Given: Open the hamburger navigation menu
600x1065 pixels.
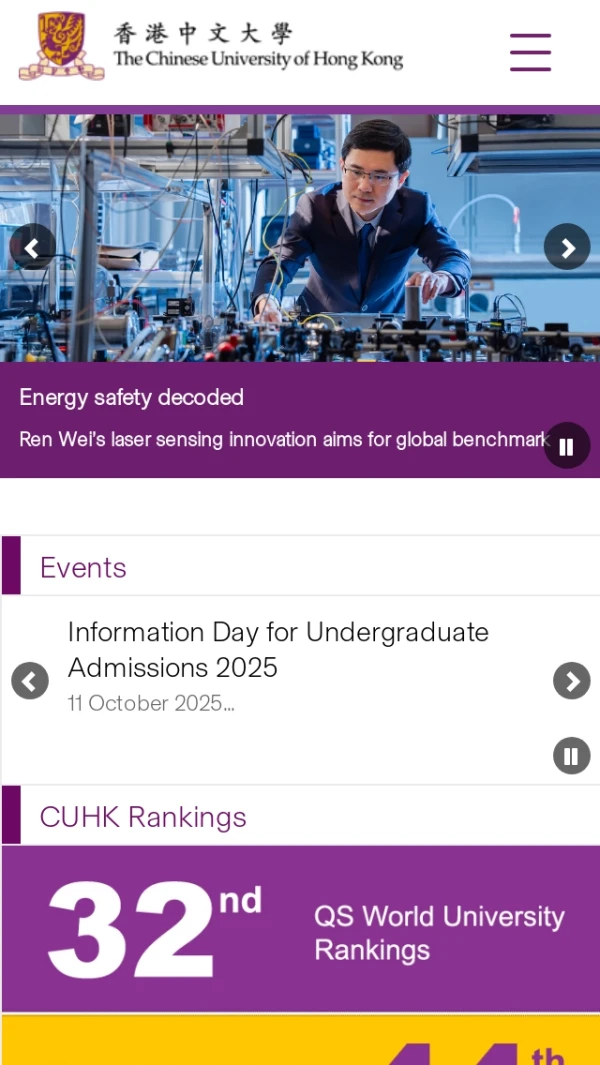Looking at the screenshot, I should pos(530,52).
